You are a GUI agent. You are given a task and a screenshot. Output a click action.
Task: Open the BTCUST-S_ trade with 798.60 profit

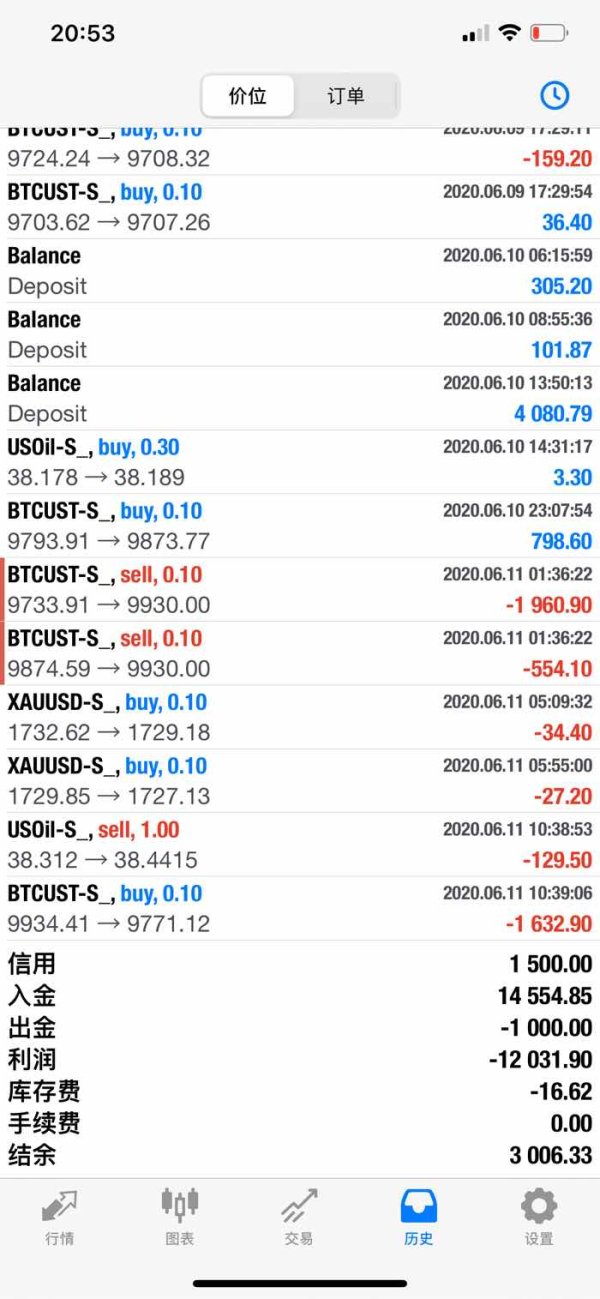pyautogui.click(x=300, y=526)
